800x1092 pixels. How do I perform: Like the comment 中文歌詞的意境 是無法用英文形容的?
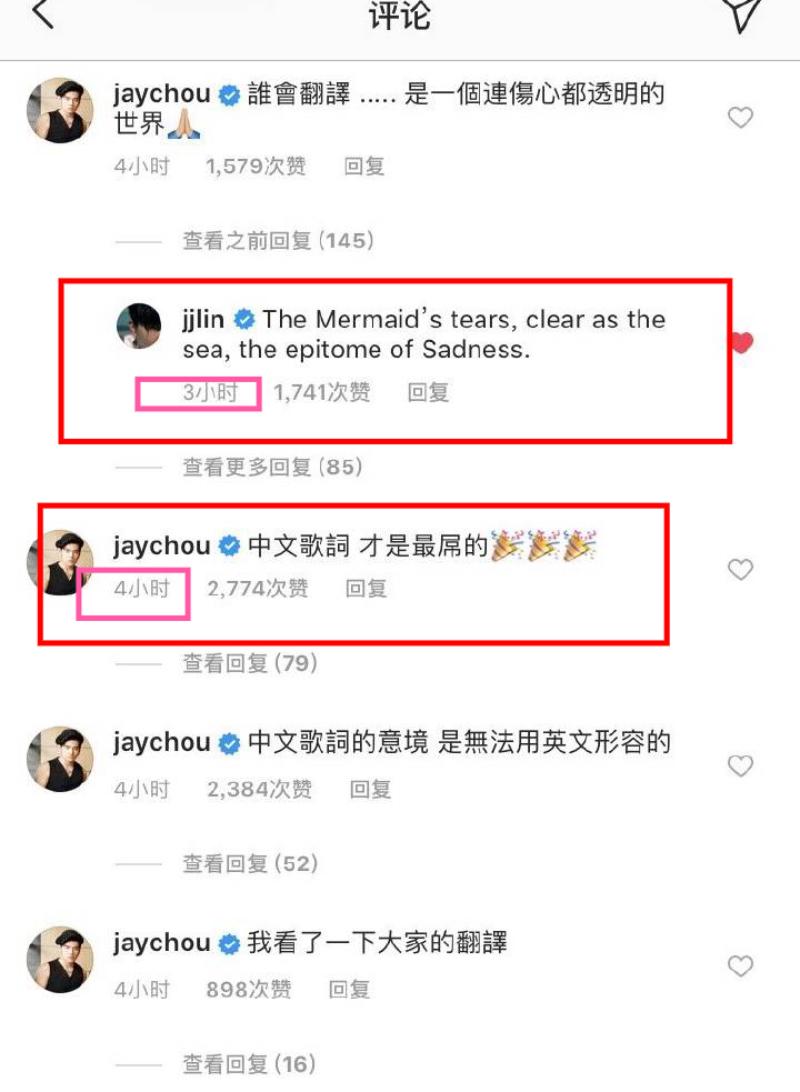pyautogui.click(x=740, y=766)
